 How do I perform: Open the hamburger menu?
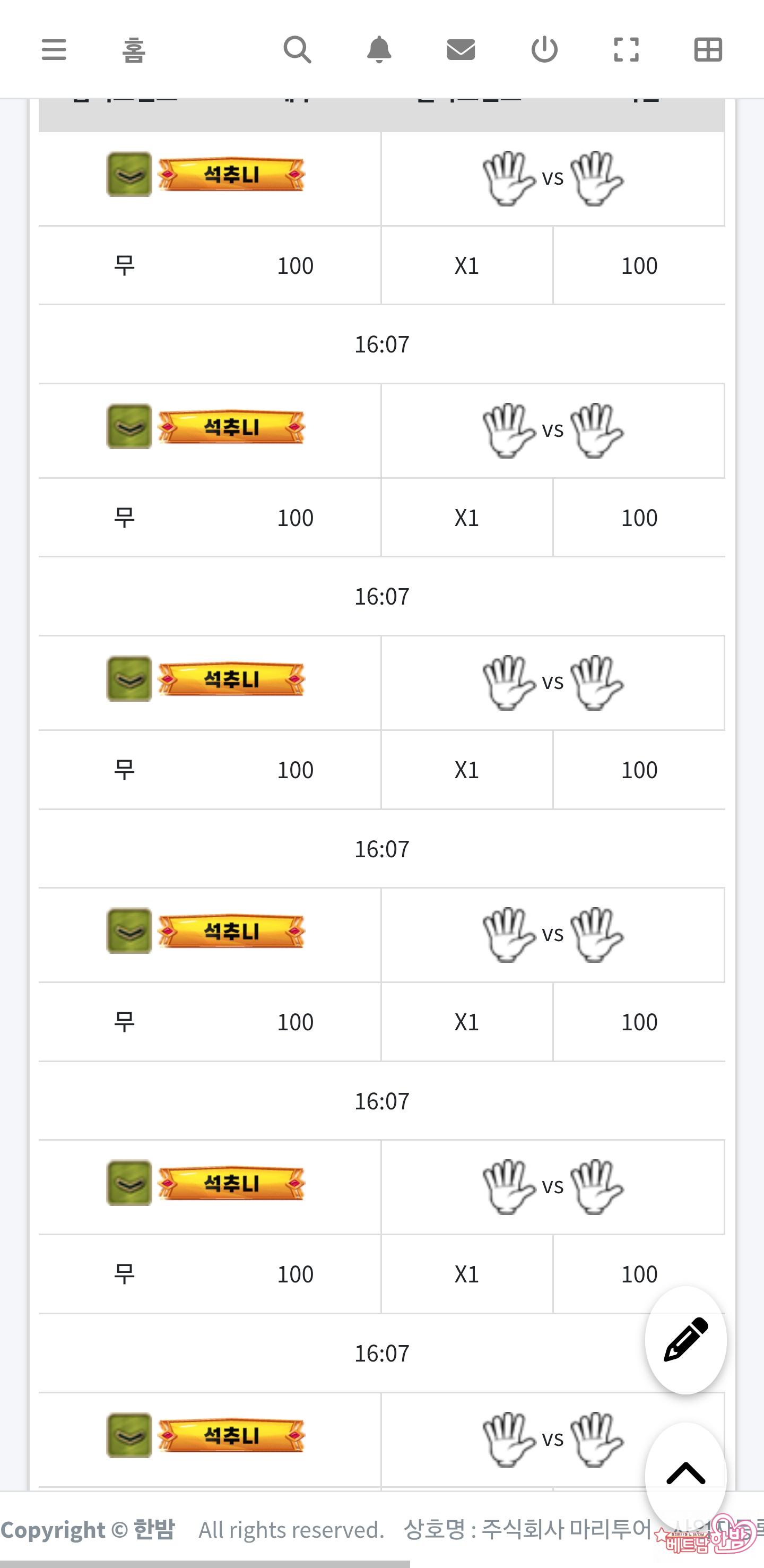click(x=54, y=49)
